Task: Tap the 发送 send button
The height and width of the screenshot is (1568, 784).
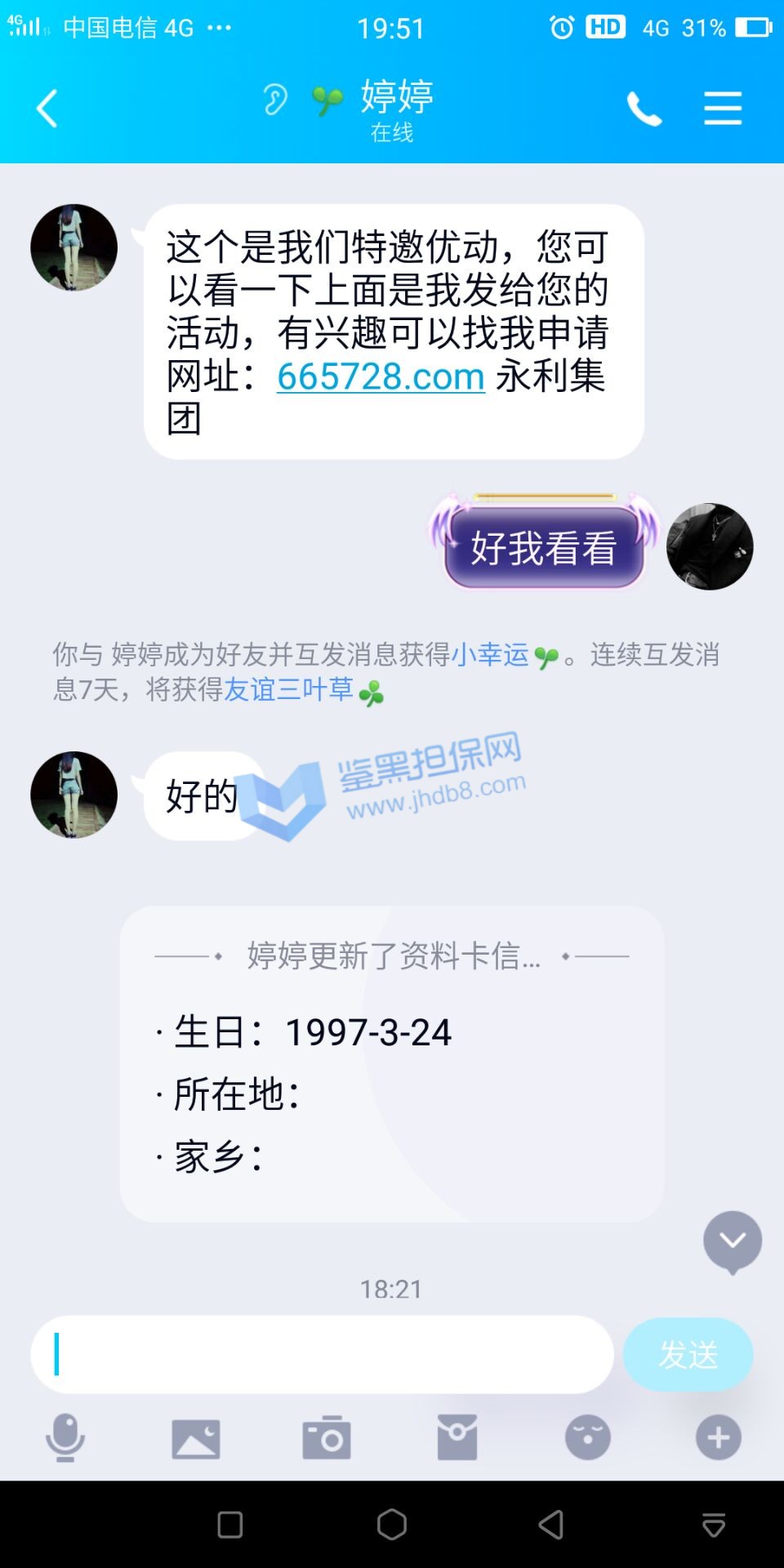Action: (688, 1354)
